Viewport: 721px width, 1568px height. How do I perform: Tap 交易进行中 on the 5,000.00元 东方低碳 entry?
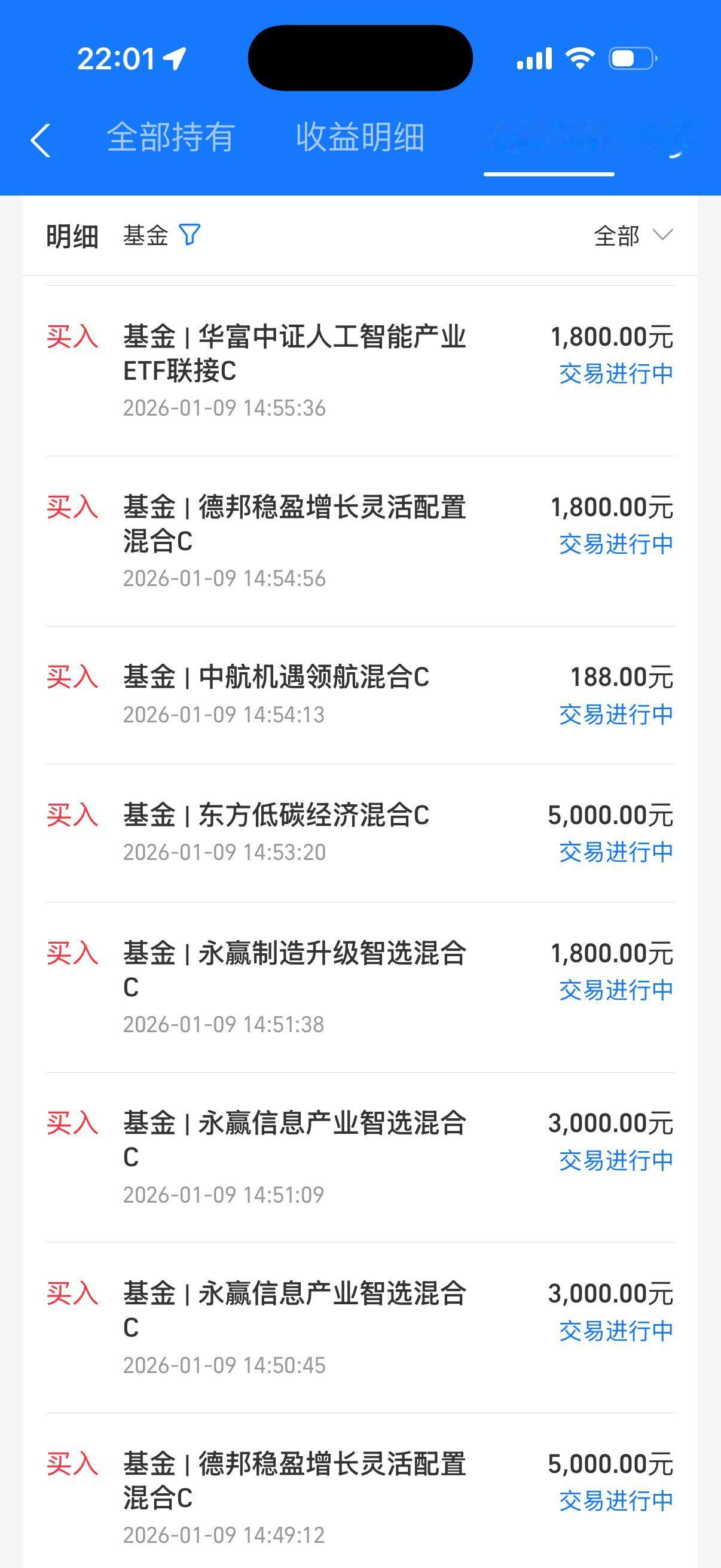click(x=615, y=852)
